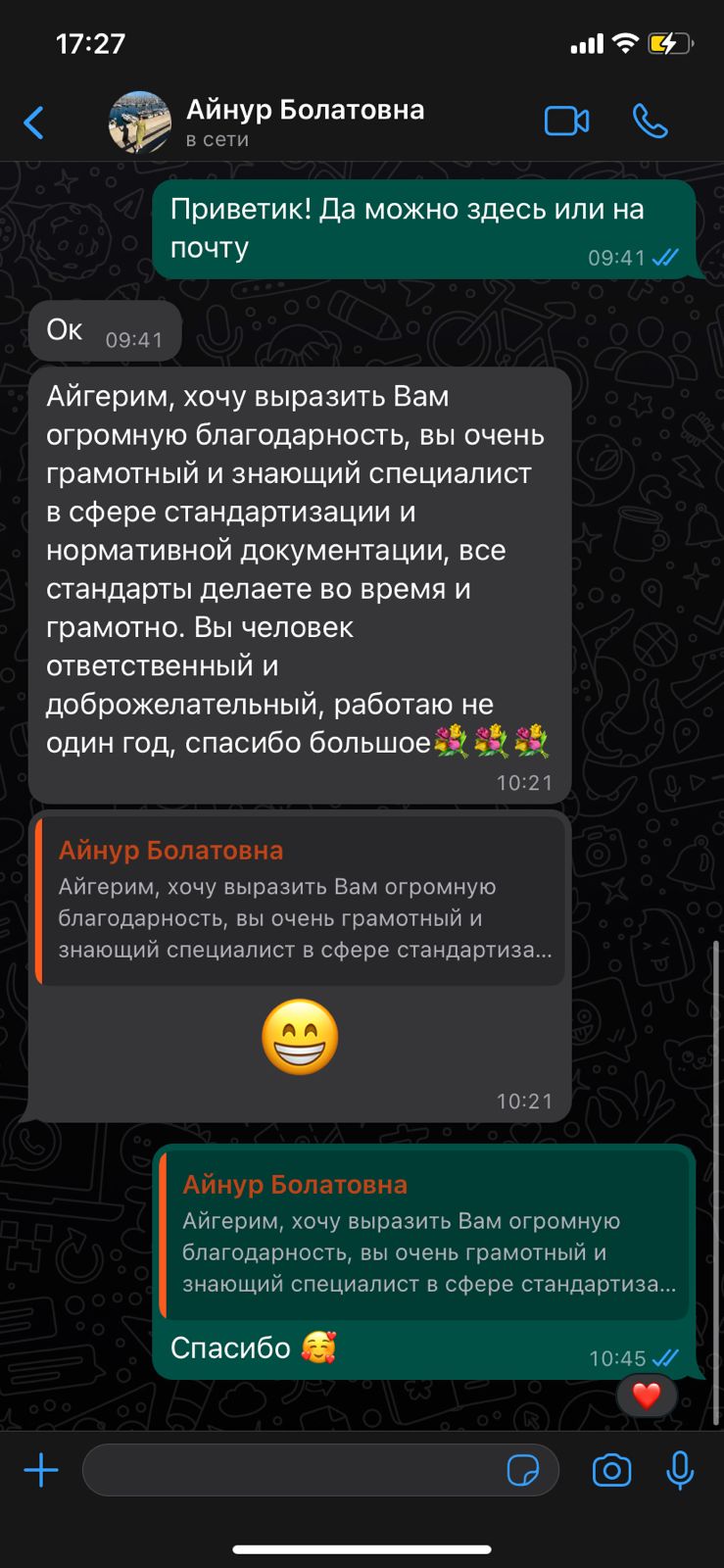Start a voice call with Айнур Болатовна
The image size is (724, 1568).
click(651, 122)
